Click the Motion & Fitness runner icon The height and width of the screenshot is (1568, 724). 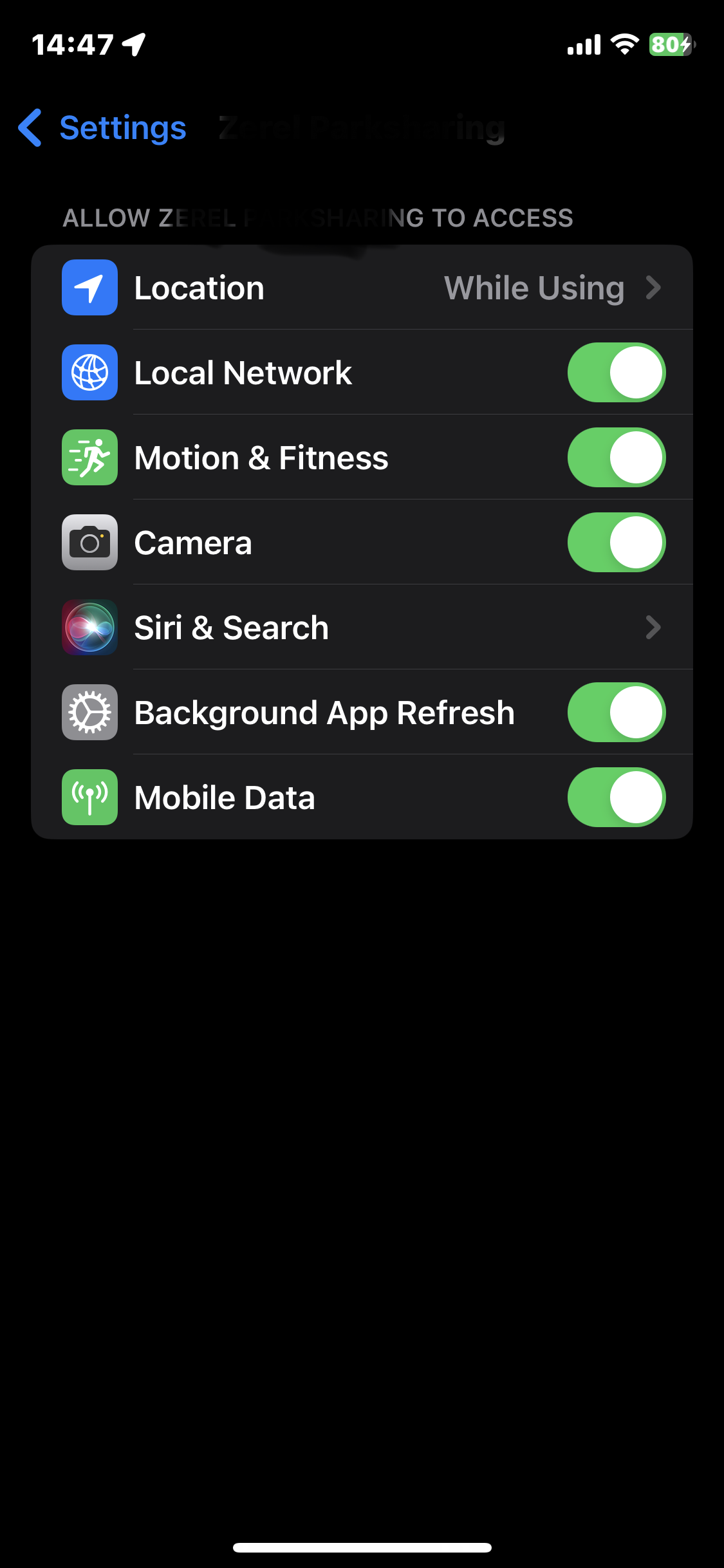(89, 457)
